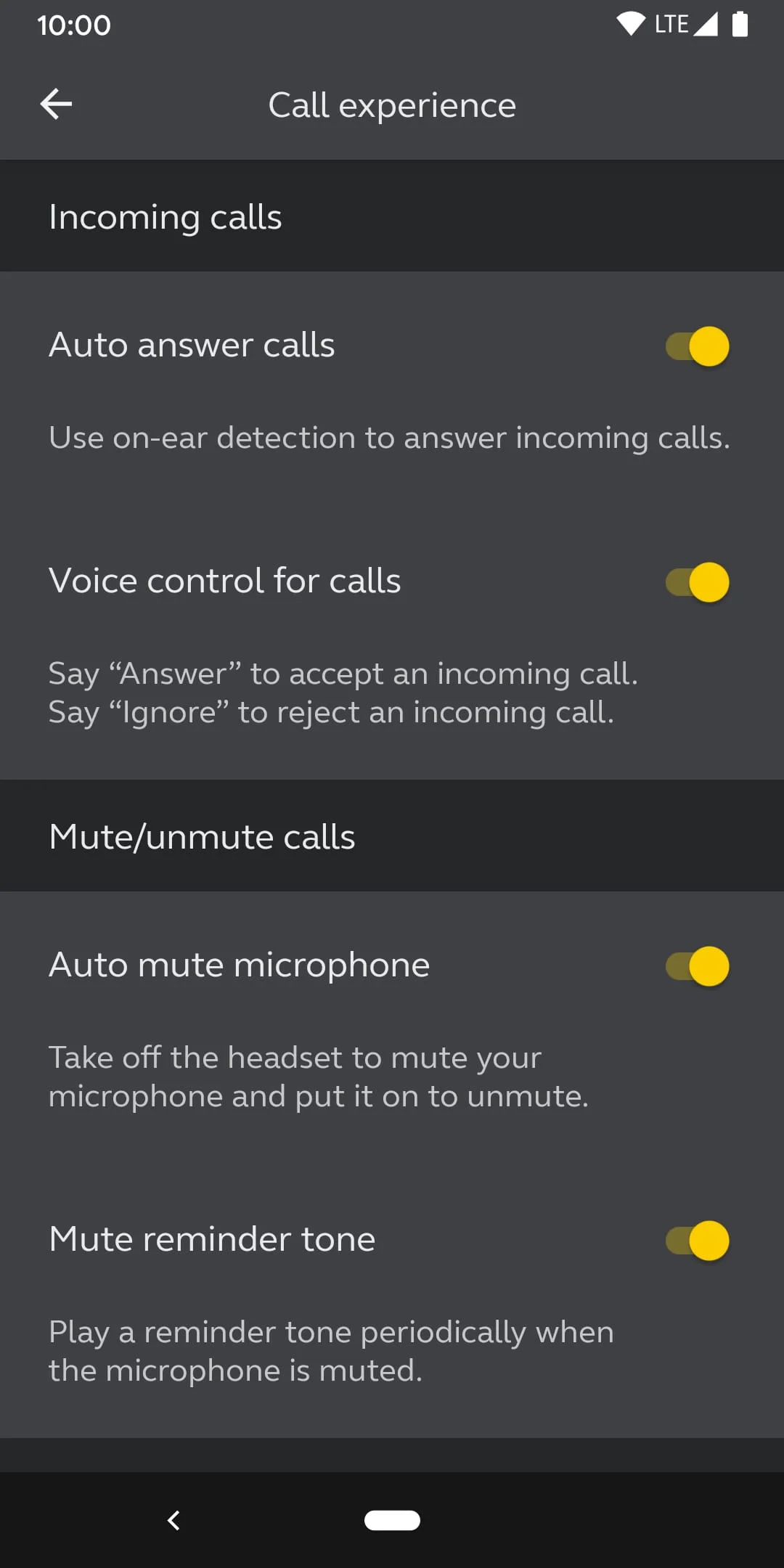Screen dimensions: 784x1568
Task: Tap the navigation back chevron at bottom
Action: (x=173, y=1519)
